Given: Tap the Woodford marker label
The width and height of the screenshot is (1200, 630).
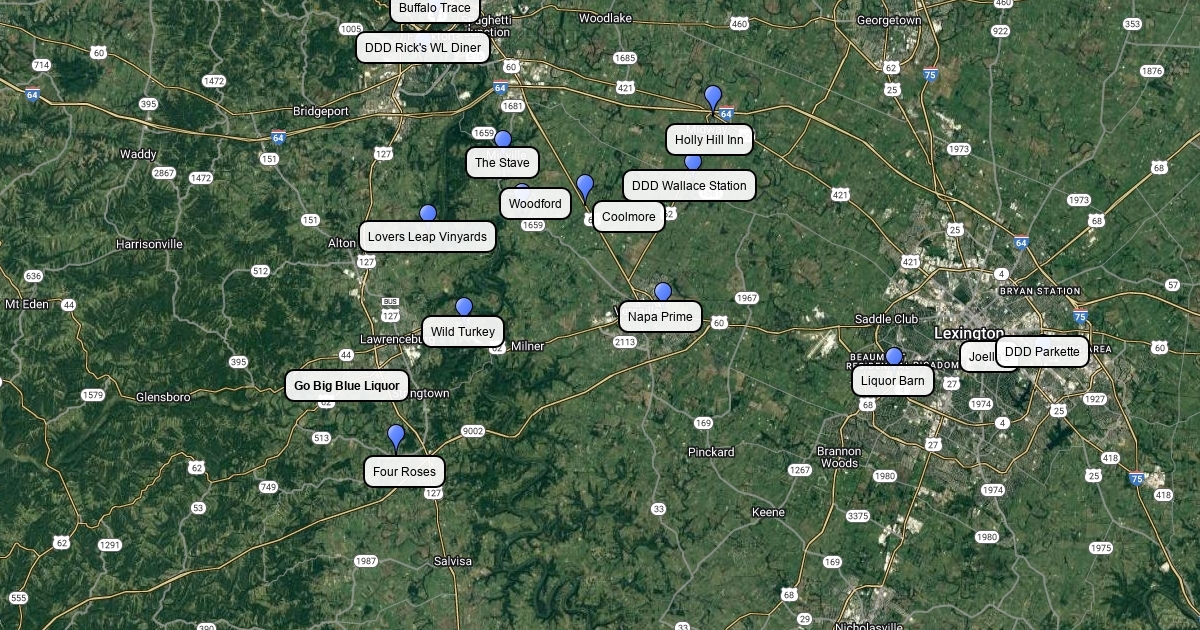Looking at the screenshot, I should coord(535,203).
